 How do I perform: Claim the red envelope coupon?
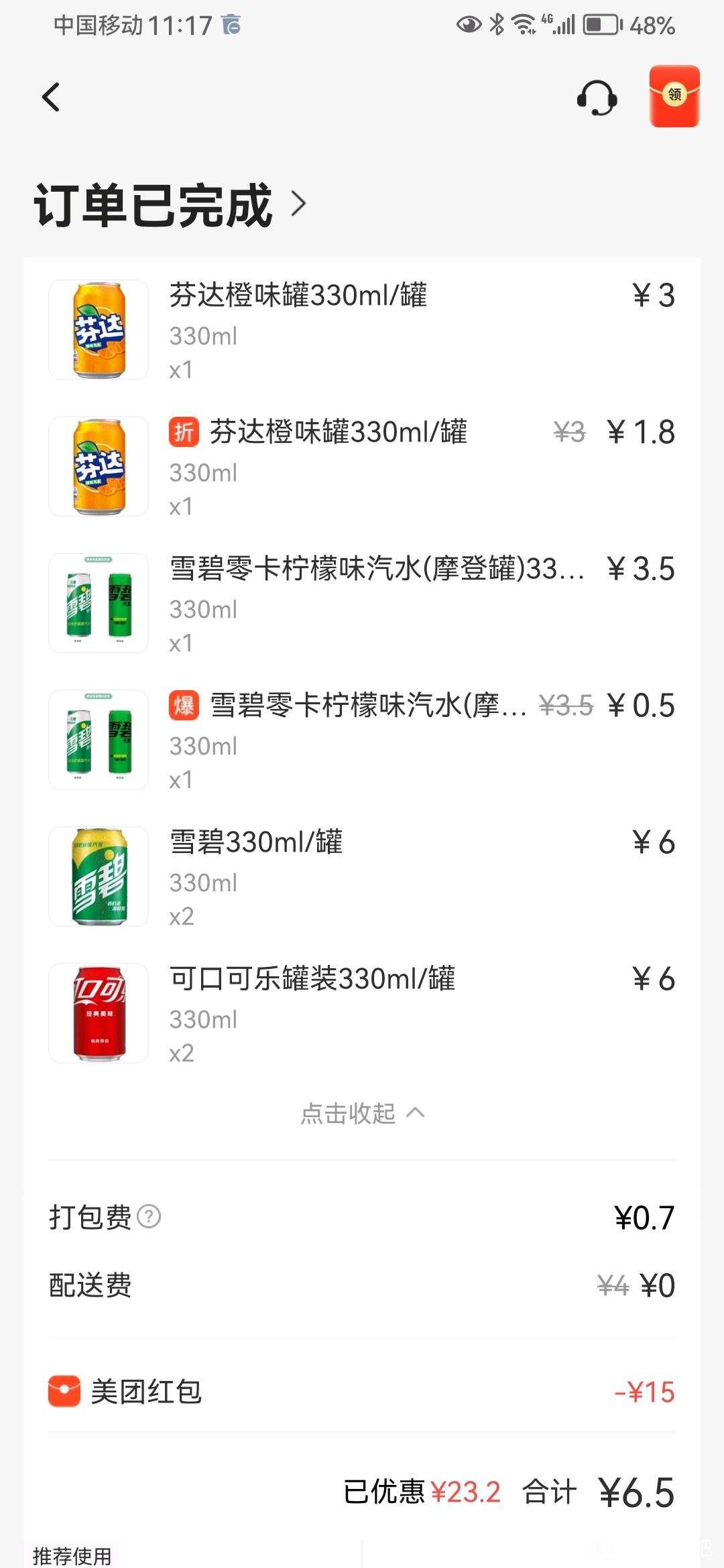tap(674, 96)
